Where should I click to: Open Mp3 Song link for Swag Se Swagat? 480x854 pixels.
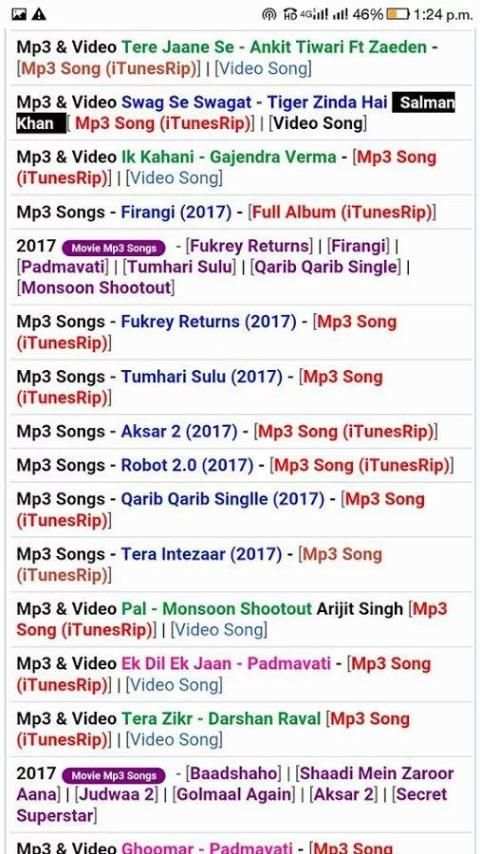pos(162,124)
